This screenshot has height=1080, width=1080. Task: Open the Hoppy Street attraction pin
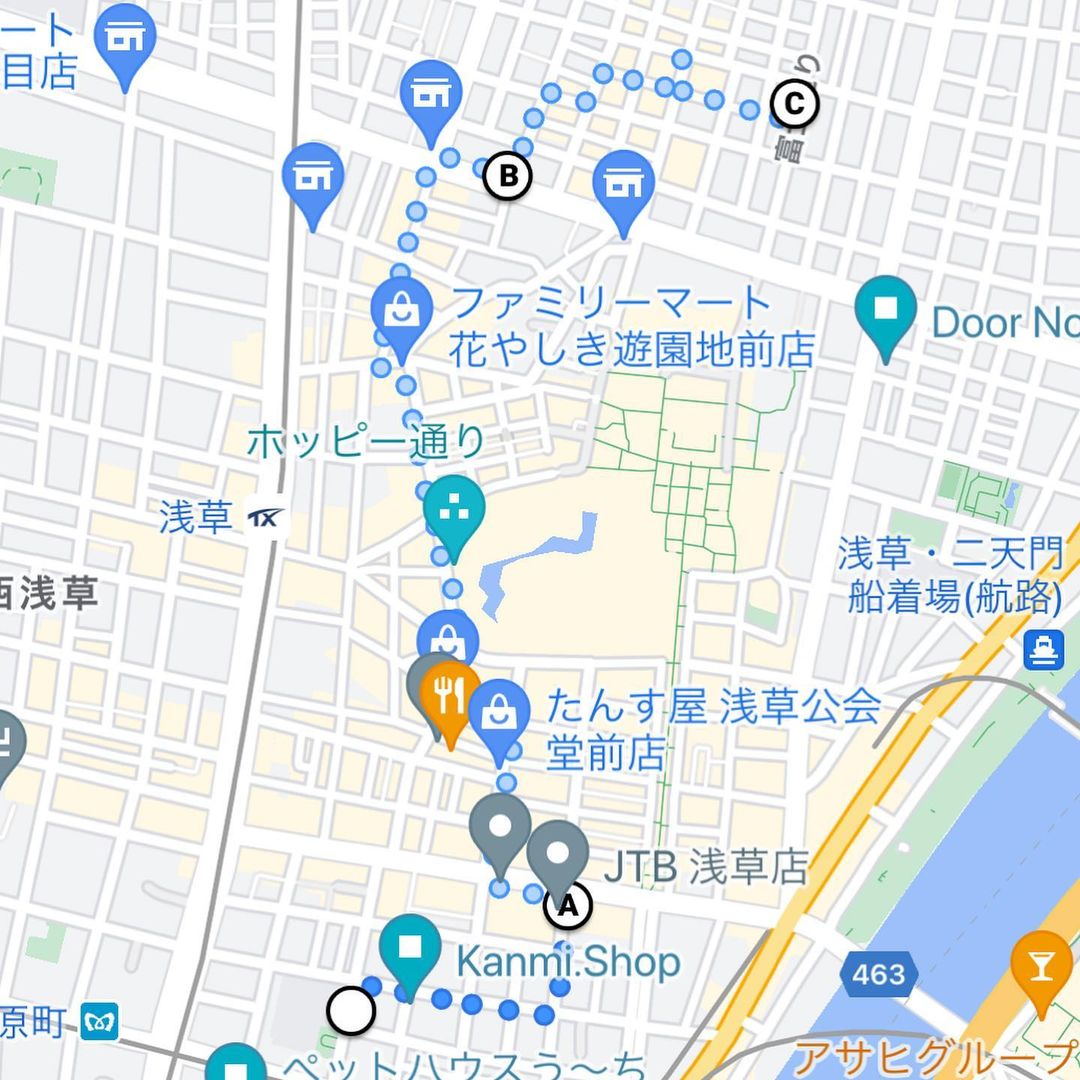[x=454, y=511]
